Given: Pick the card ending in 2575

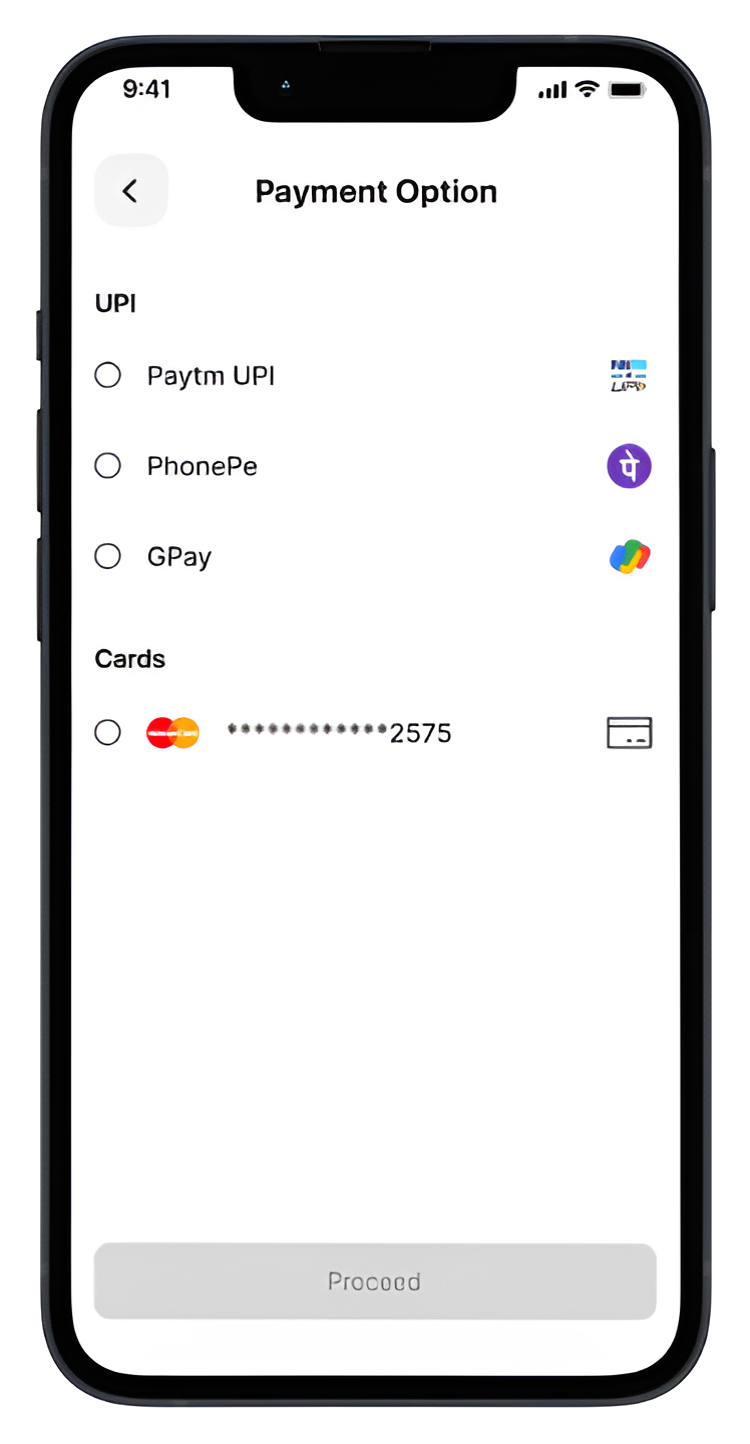Looking at the screenshot, I should tap(108, 733).
